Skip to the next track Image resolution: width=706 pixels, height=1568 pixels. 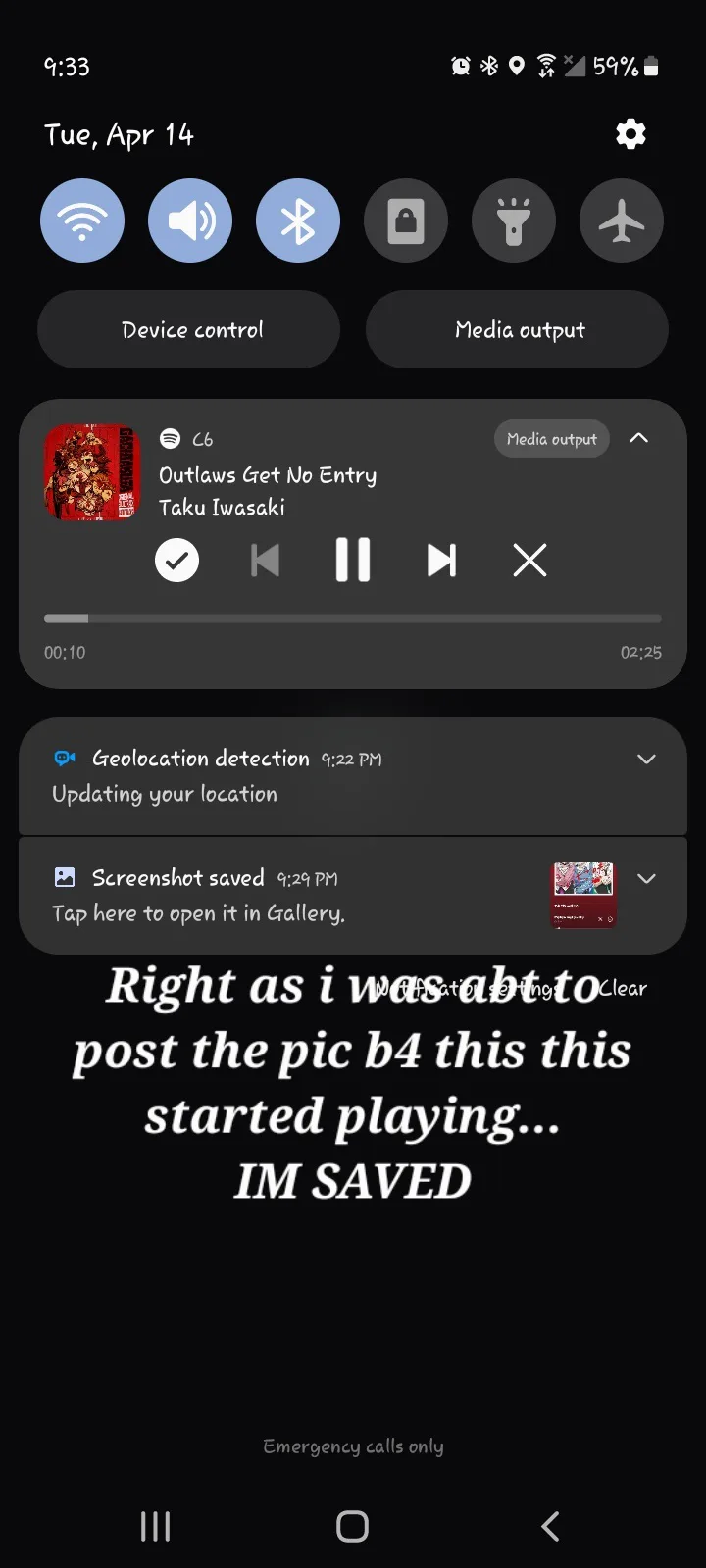pyautogui.click(x=441, y=561)
